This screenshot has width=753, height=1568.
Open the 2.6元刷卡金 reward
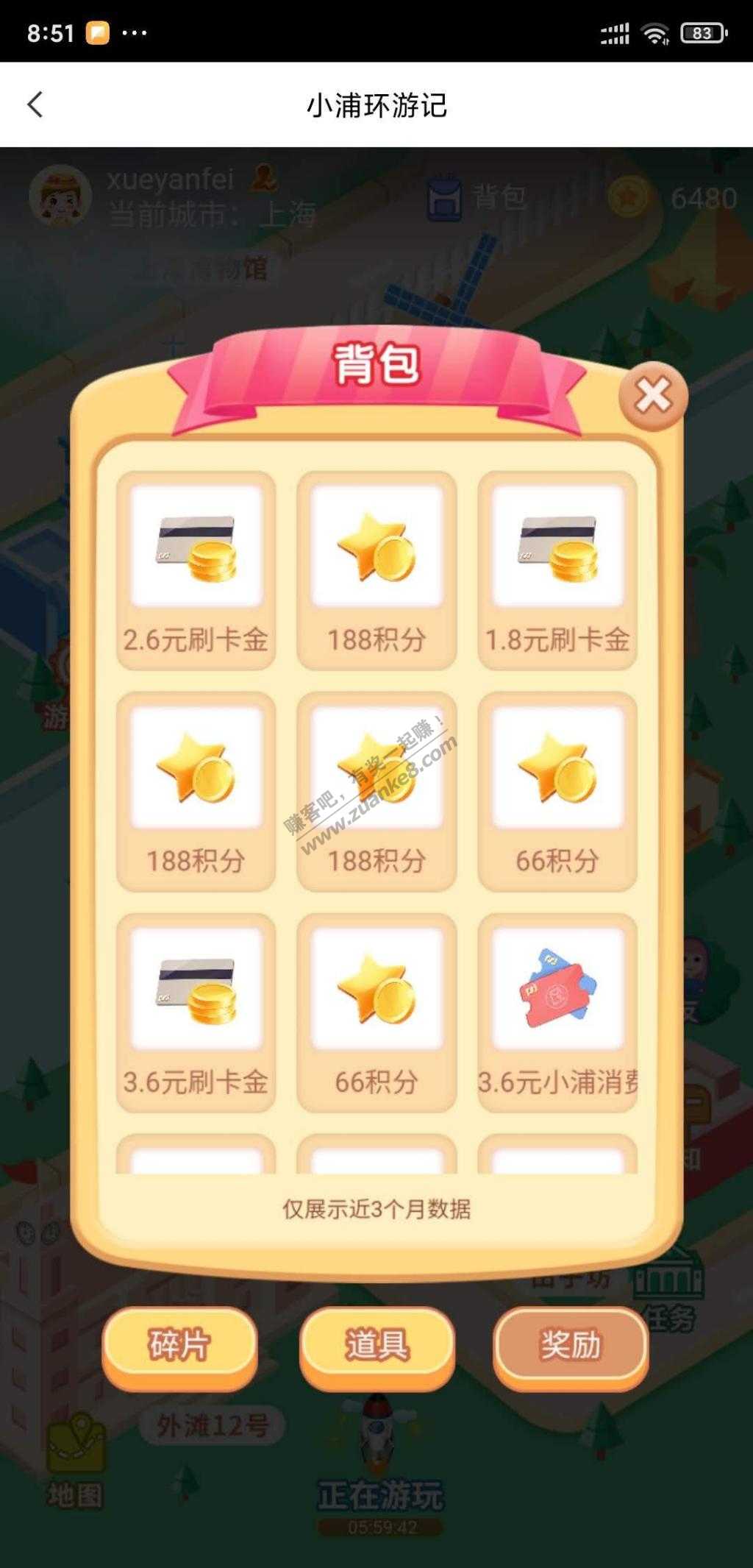pyautogui.click(x=196, y=570)
